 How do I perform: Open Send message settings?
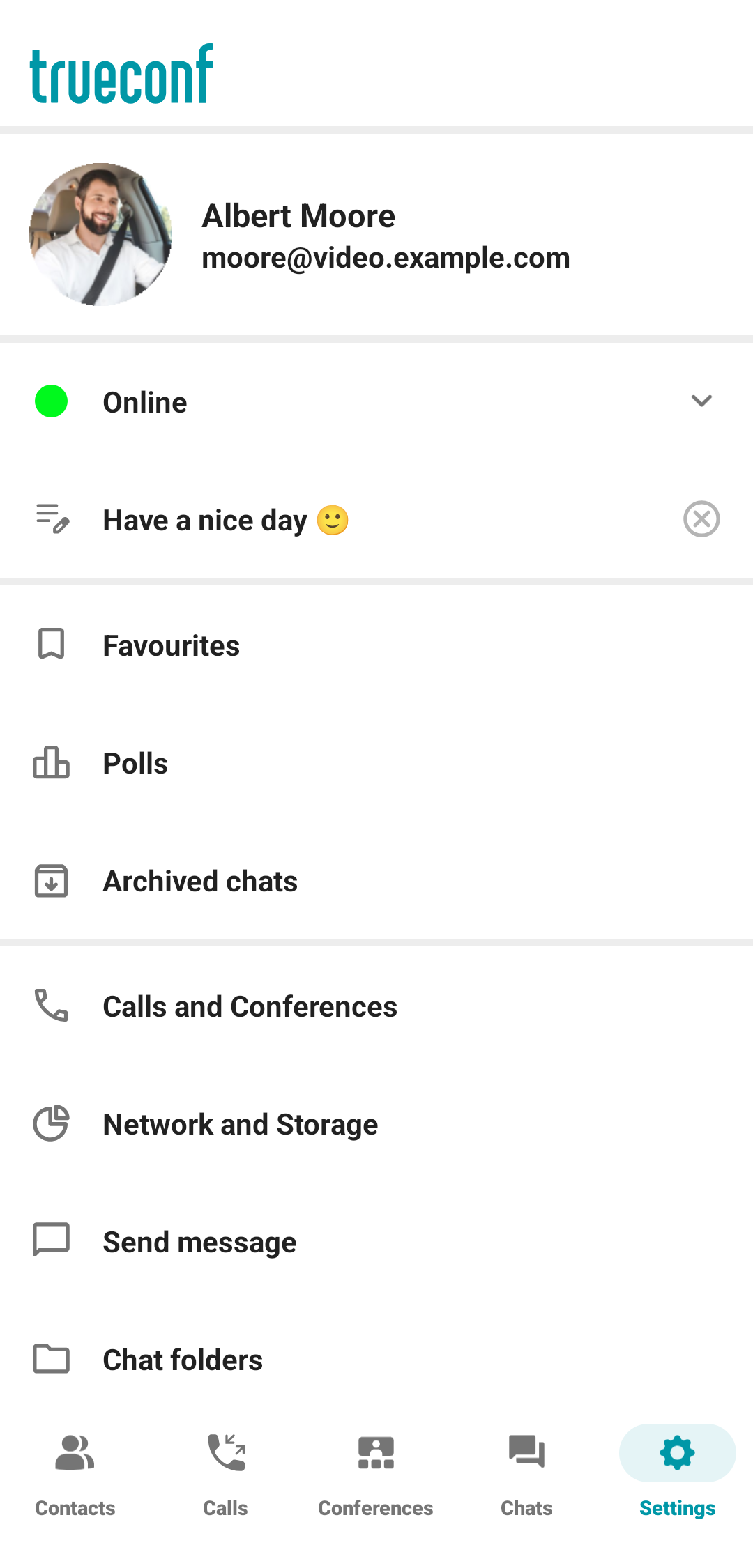tap(199, 1243)
